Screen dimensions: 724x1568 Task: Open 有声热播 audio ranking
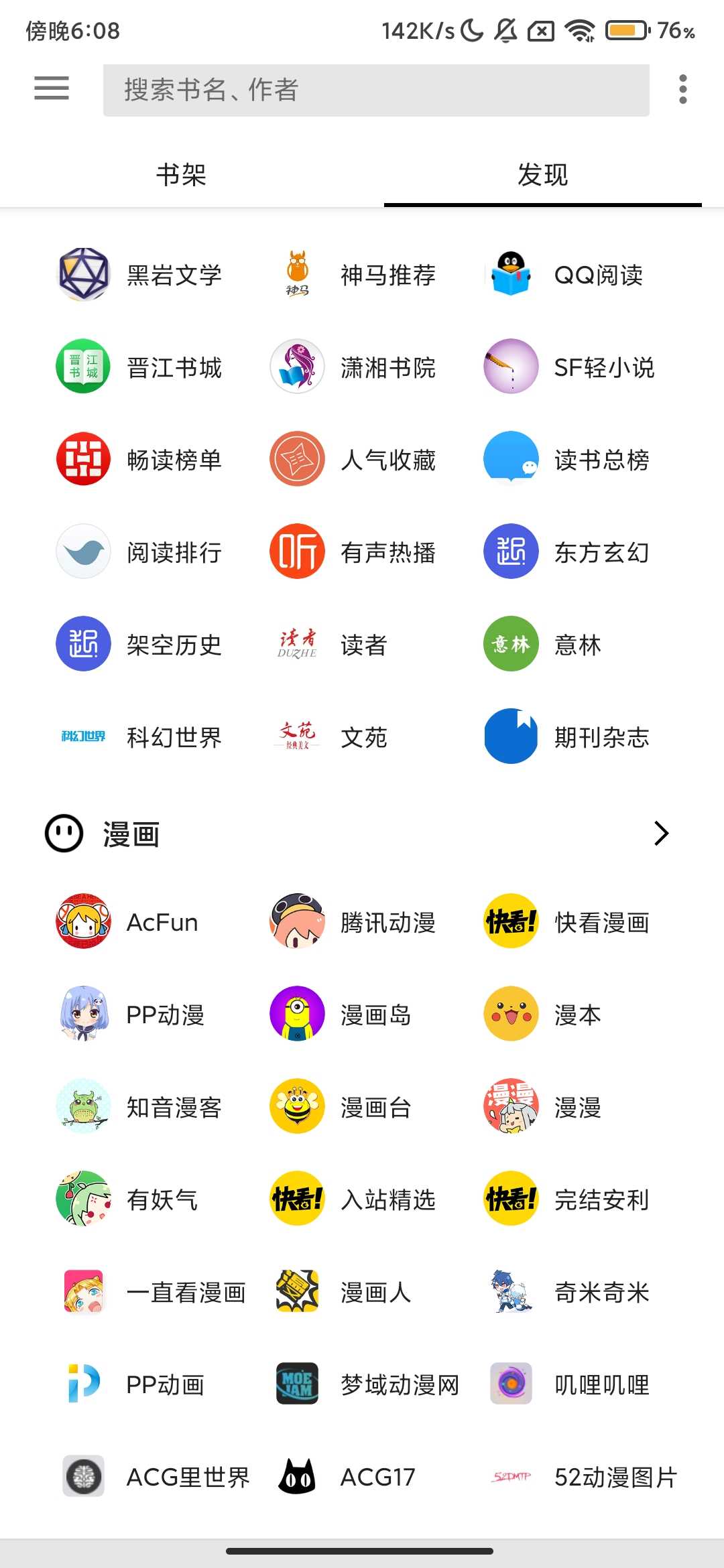[354, 552]
